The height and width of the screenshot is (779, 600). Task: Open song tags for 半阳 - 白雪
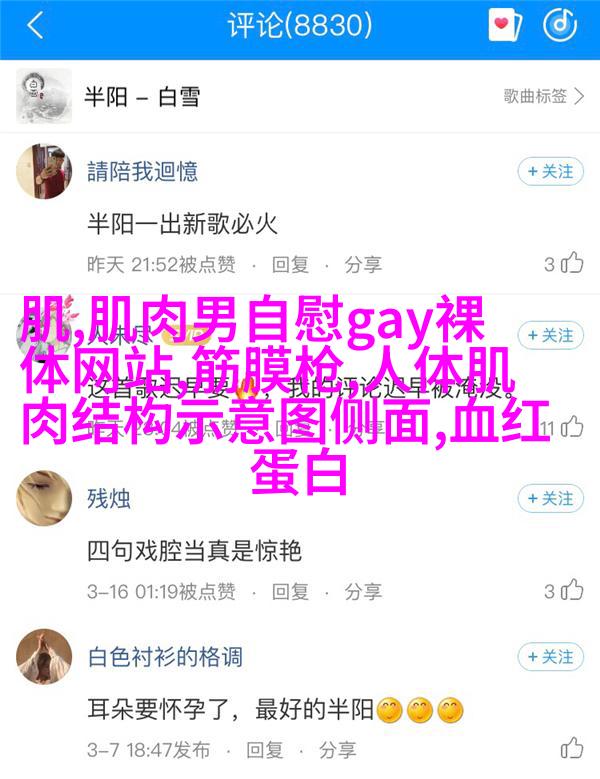(544, 96)
